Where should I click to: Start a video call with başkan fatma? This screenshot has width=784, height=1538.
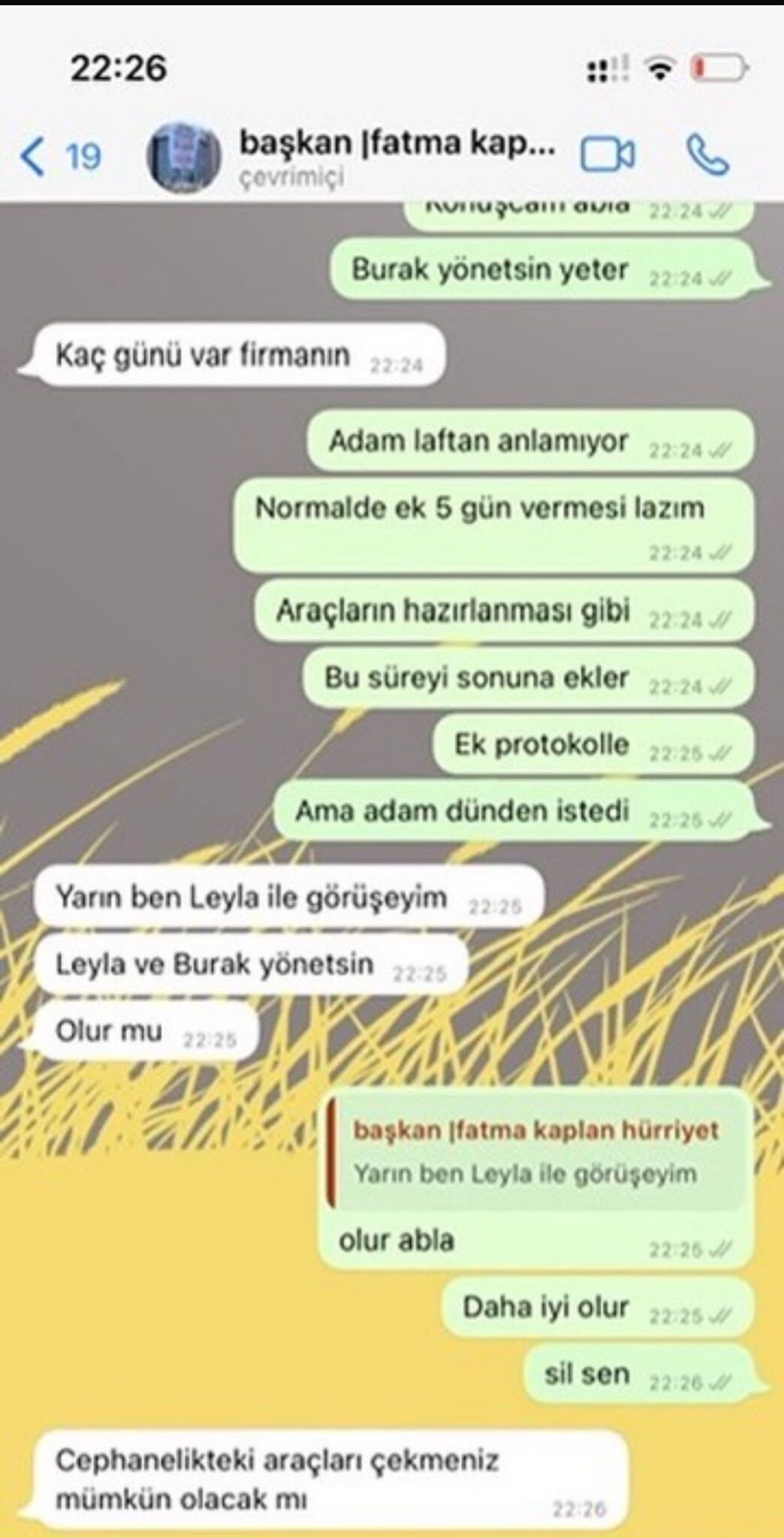(x=607, y=155)
